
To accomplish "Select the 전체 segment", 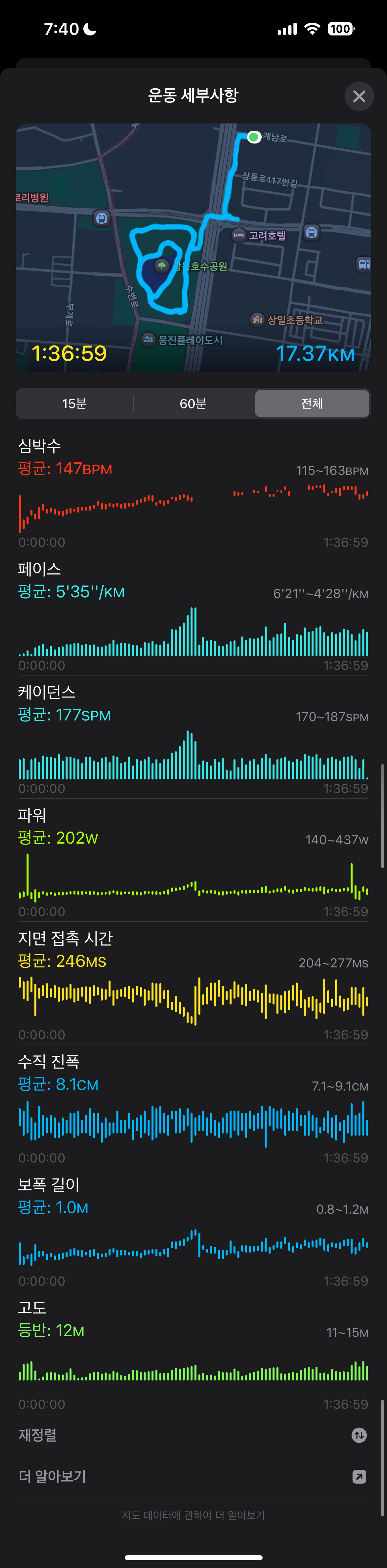I will click(x=312, y=404).
